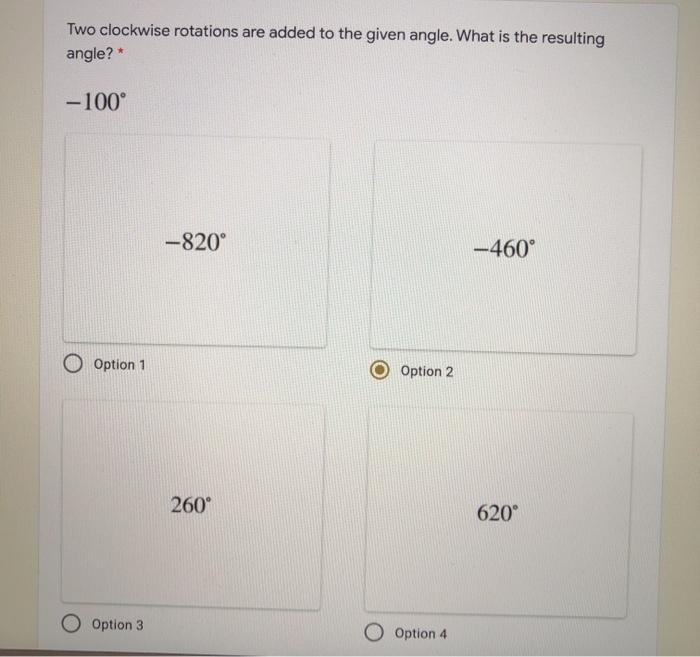This screenshot has width=700, height=657.
Task: Pick the Option 4 radio button
Action: pyautogui.click(x=374, y=633)
